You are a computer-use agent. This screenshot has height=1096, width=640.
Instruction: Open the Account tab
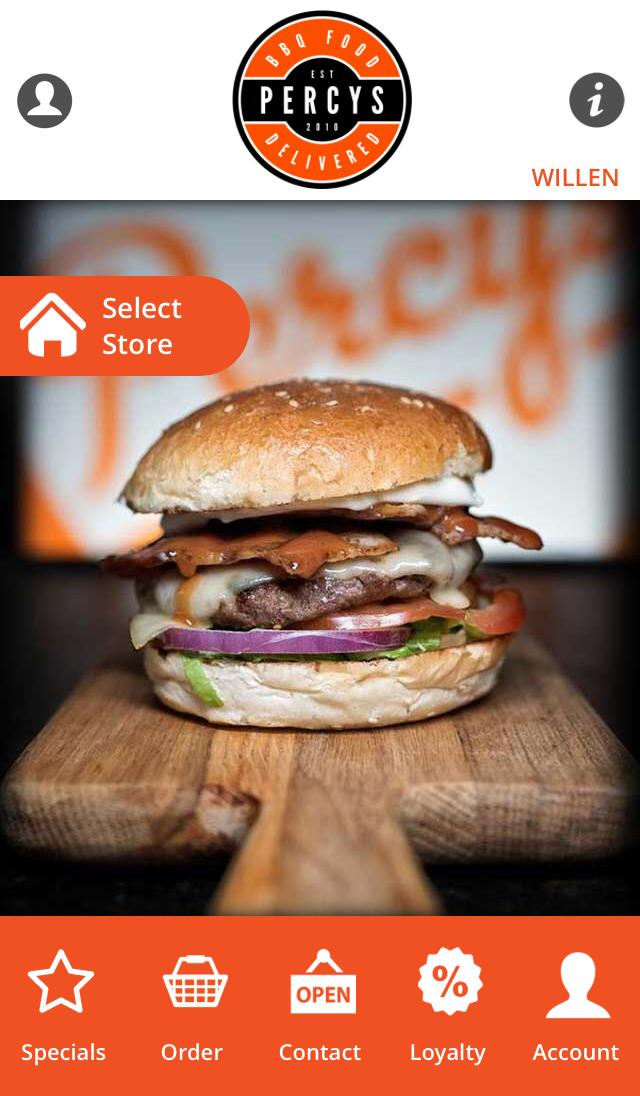click(576, 1006)
